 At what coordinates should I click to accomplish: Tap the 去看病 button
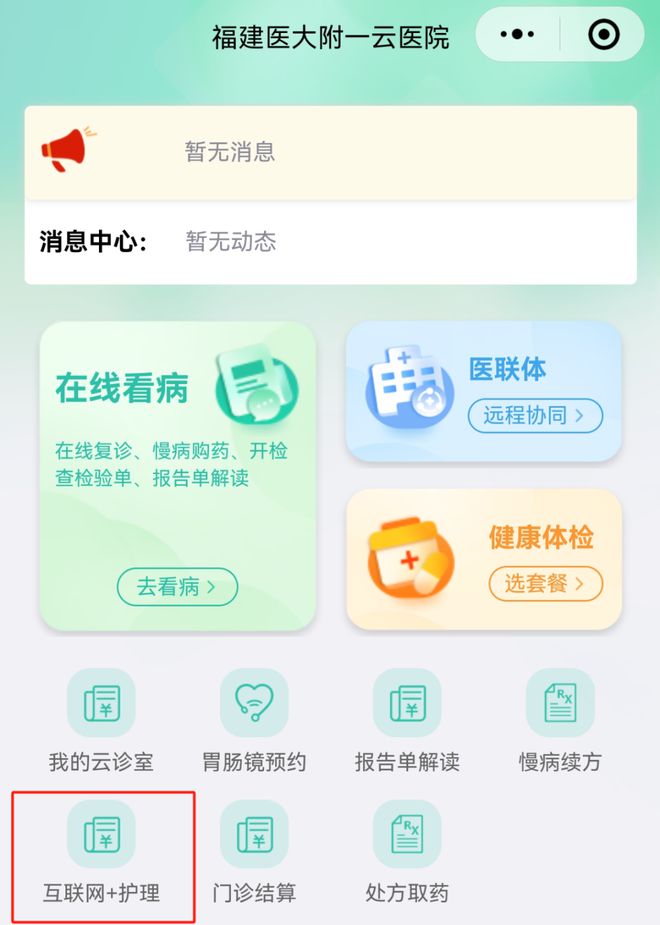(177, 587)
